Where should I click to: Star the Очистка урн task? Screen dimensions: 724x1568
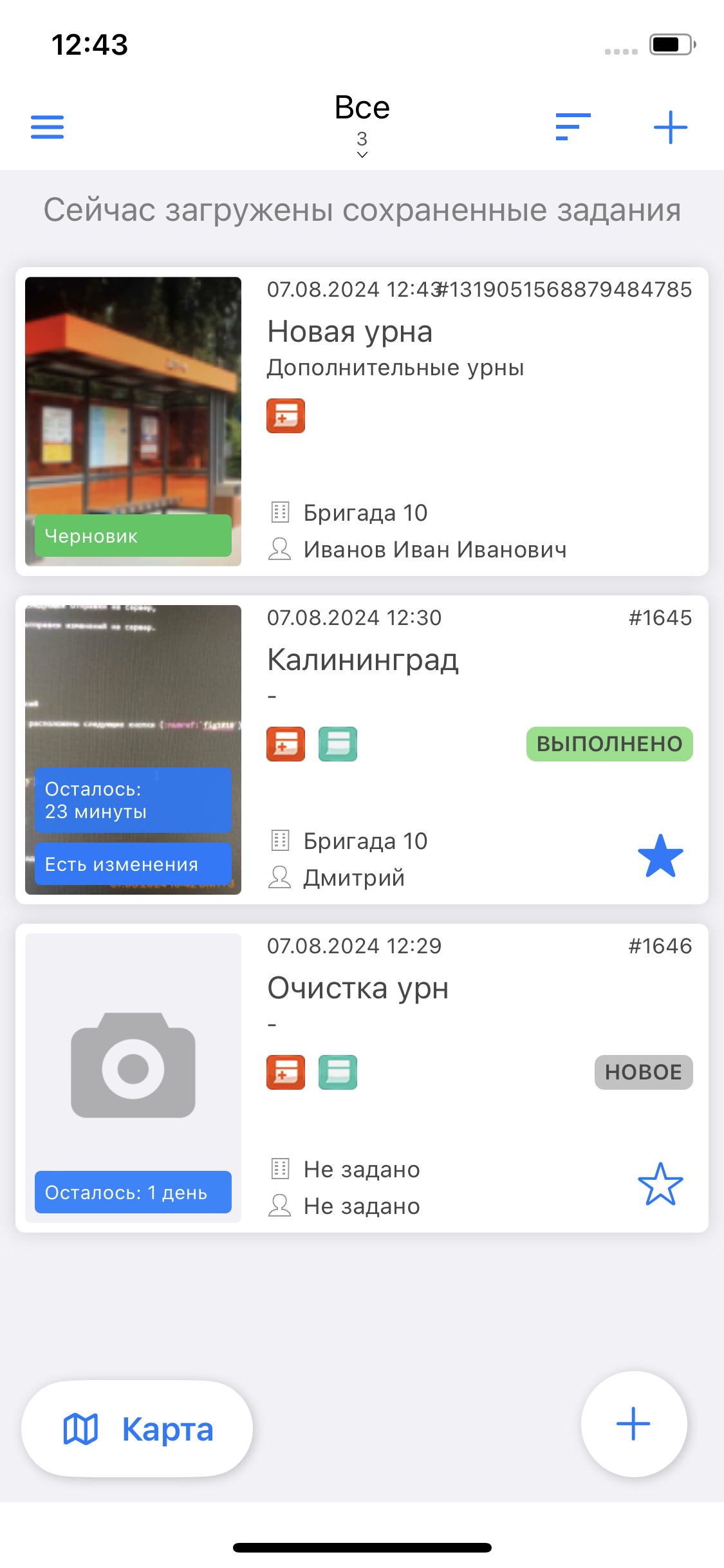coord(660,1184)
